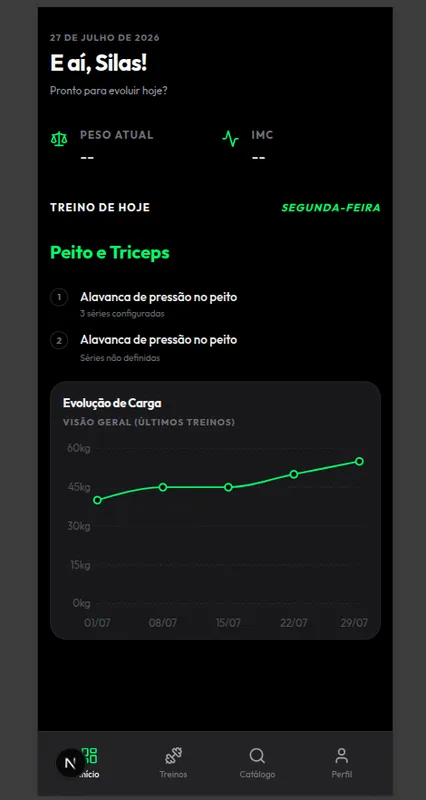Tap the 01/07 data point on chart
This screenshot has height=800, width=426.
97,500
